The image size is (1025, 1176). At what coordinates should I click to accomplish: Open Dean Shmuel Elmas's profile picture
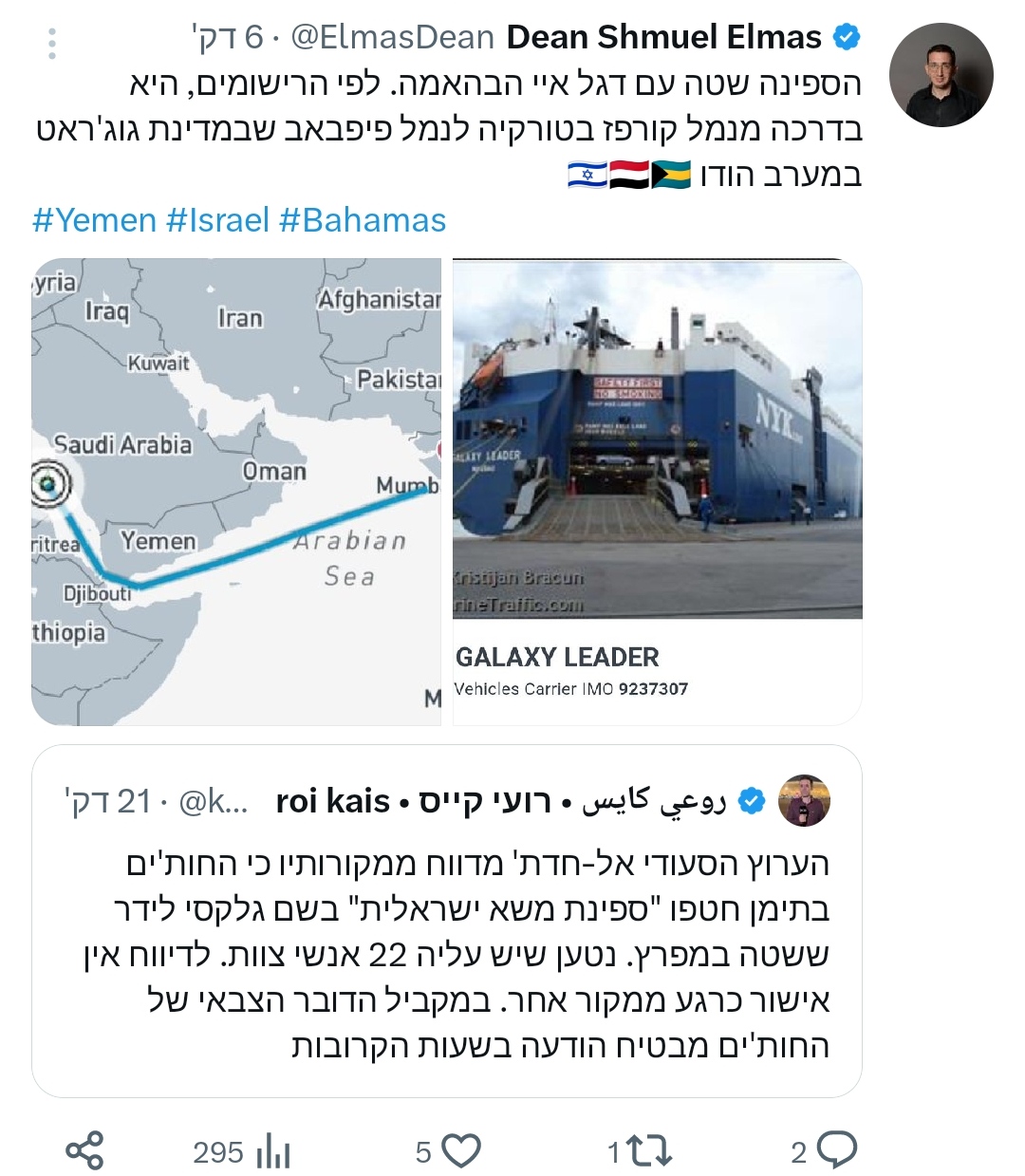click(940, 74)
